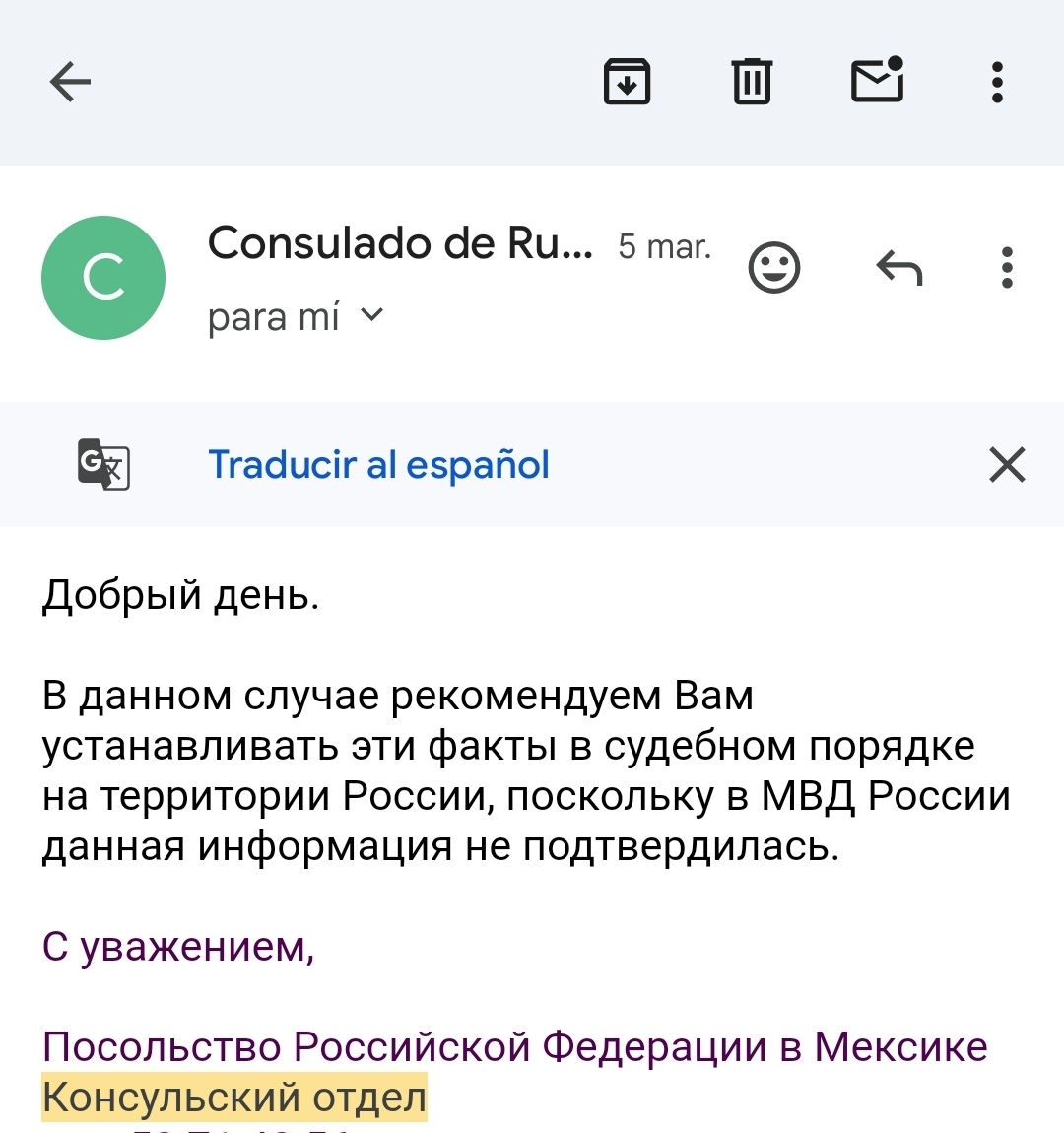1064x1133 pixels.
Task: Reply to the Consulado email
Action: tap(899, 268)
